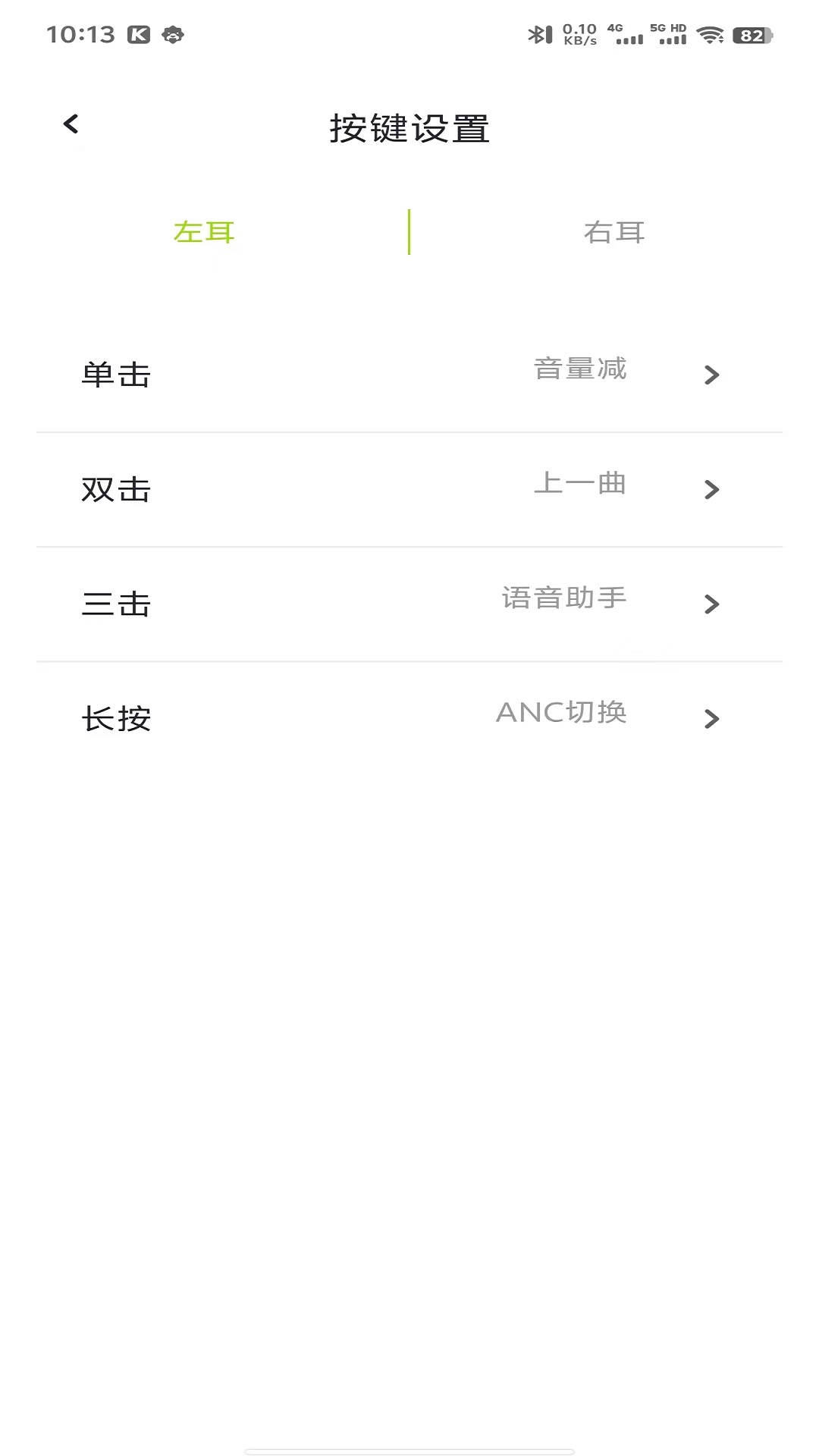Click the battery indicator showing 82
Screen dimensions: 819x1456
(750, 34)
